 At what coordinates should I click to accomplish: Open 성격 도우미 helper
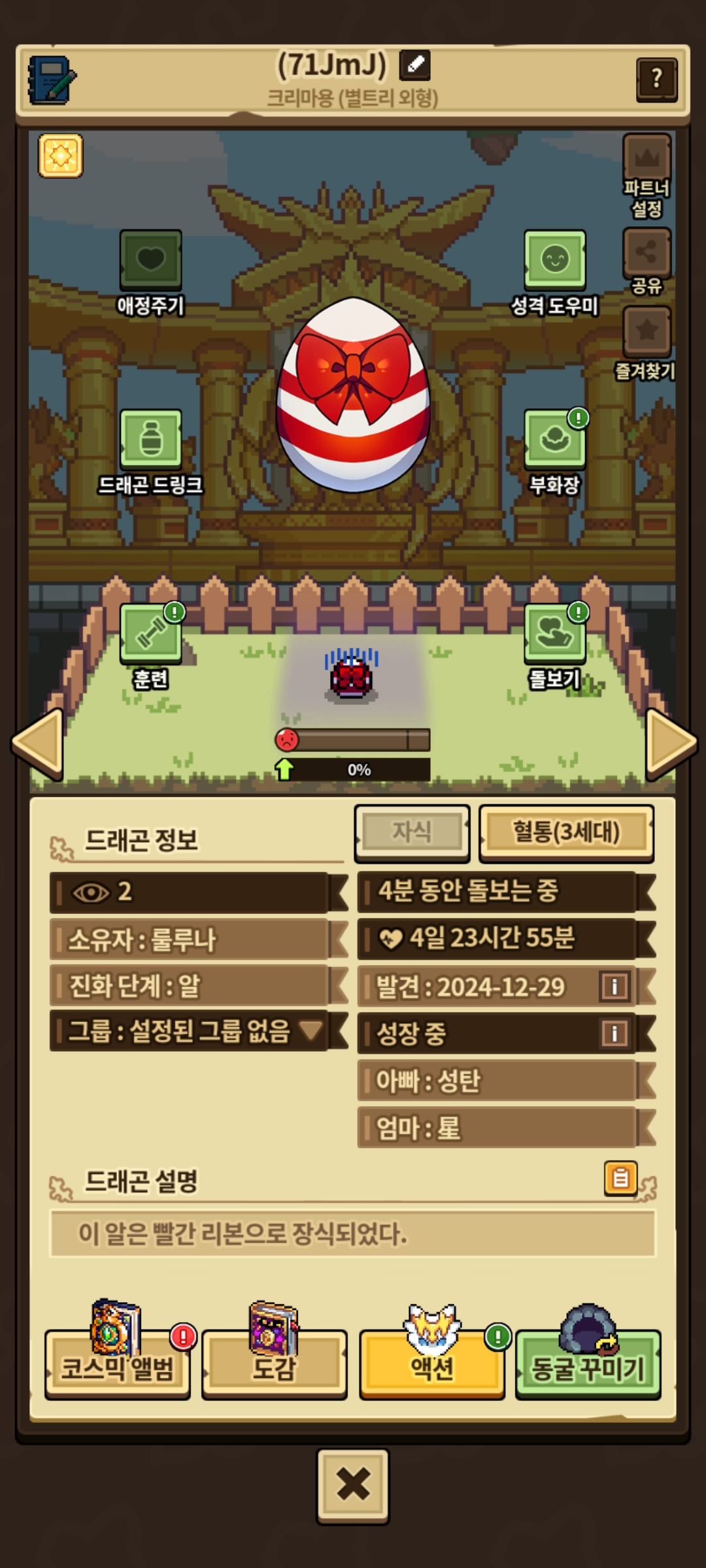click(554, 260)
